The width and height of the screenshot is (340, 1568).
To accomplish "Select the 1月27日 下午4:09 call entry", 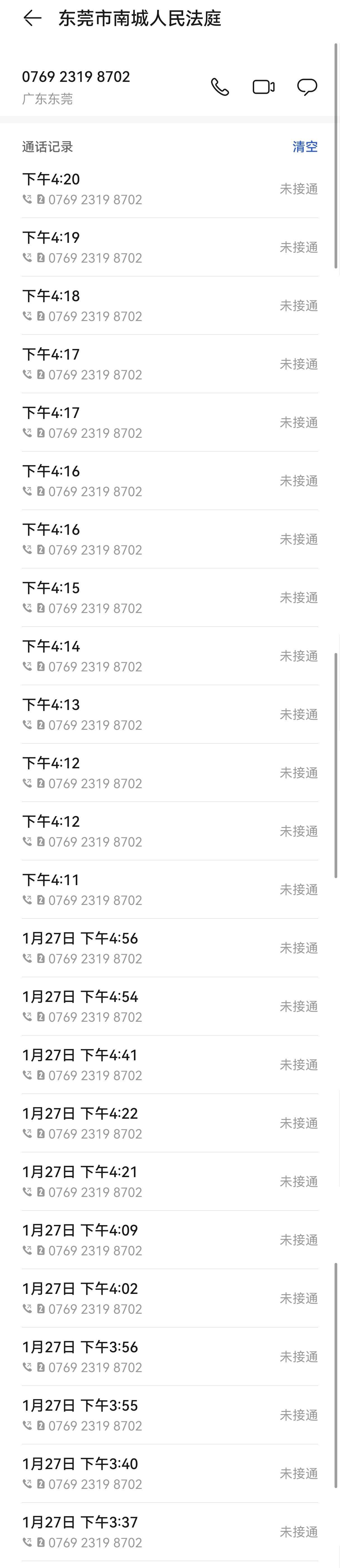I will 169,1240.
